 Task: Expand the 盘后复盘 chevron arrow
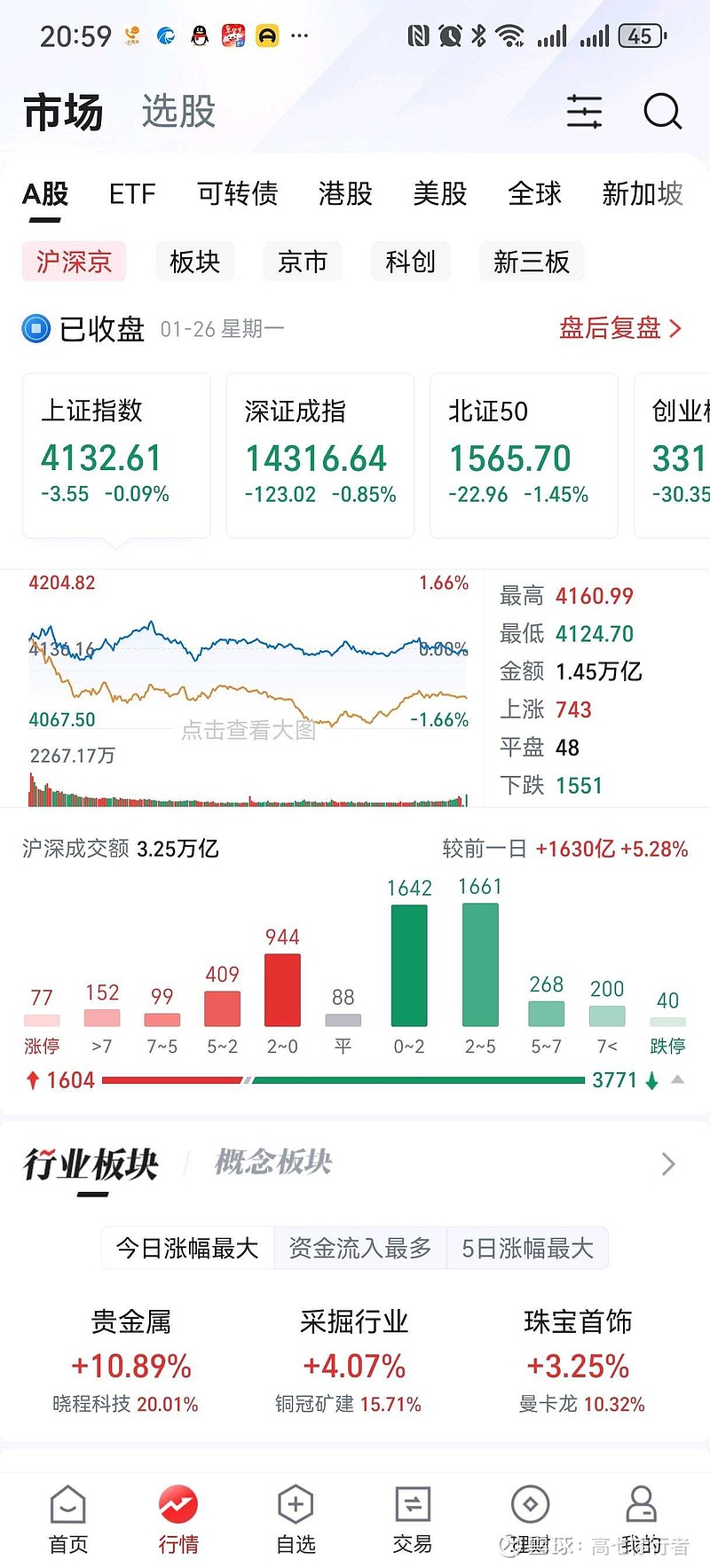(x=677, y=328)
